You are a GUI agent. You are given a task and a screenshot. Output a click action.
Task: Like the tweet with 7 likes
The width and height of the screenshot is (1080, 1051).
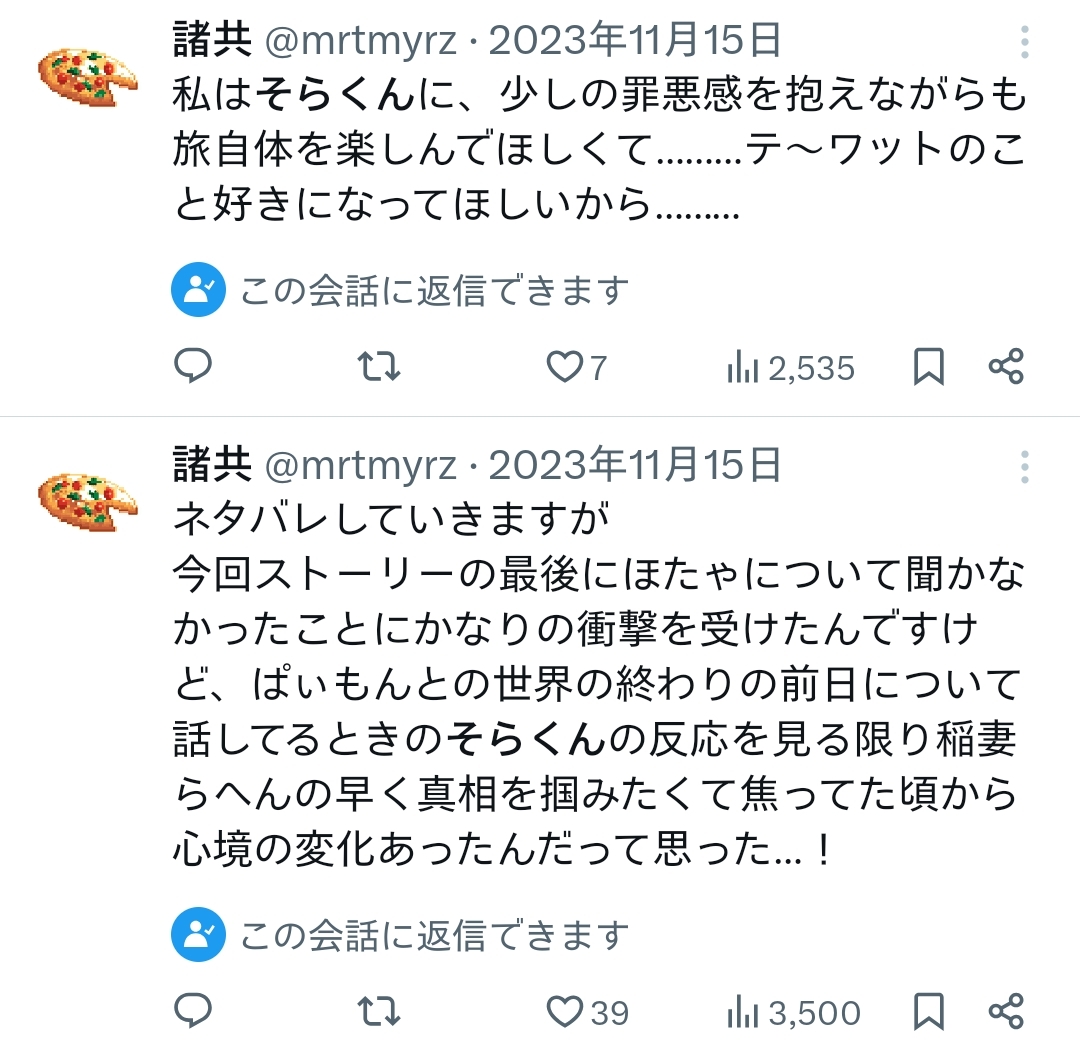(x=565, y=368)
